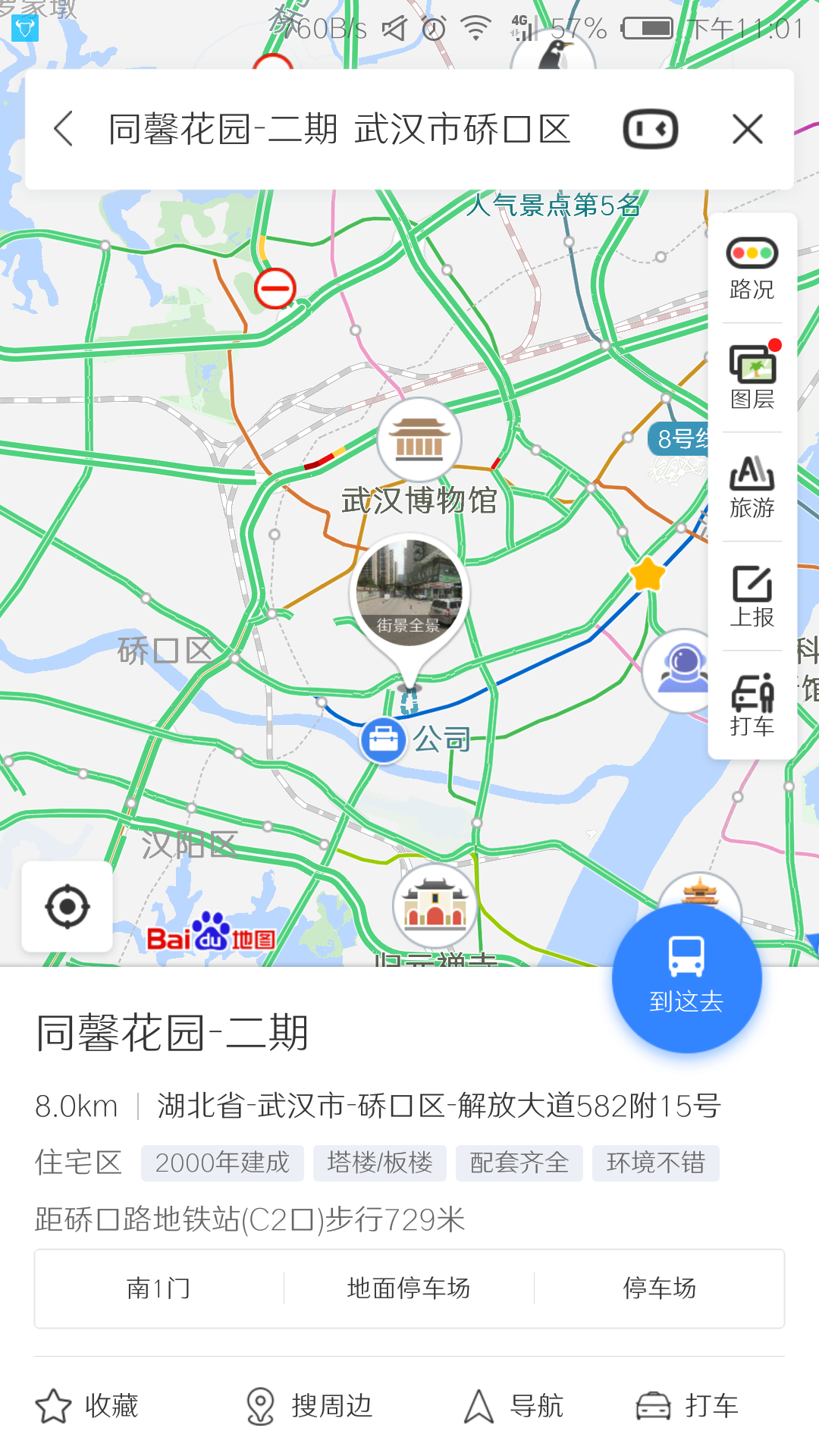The width and height of the screenshot is (819, 1456).
Task: Open the 旅游 travel section
Action: [752, 486]
